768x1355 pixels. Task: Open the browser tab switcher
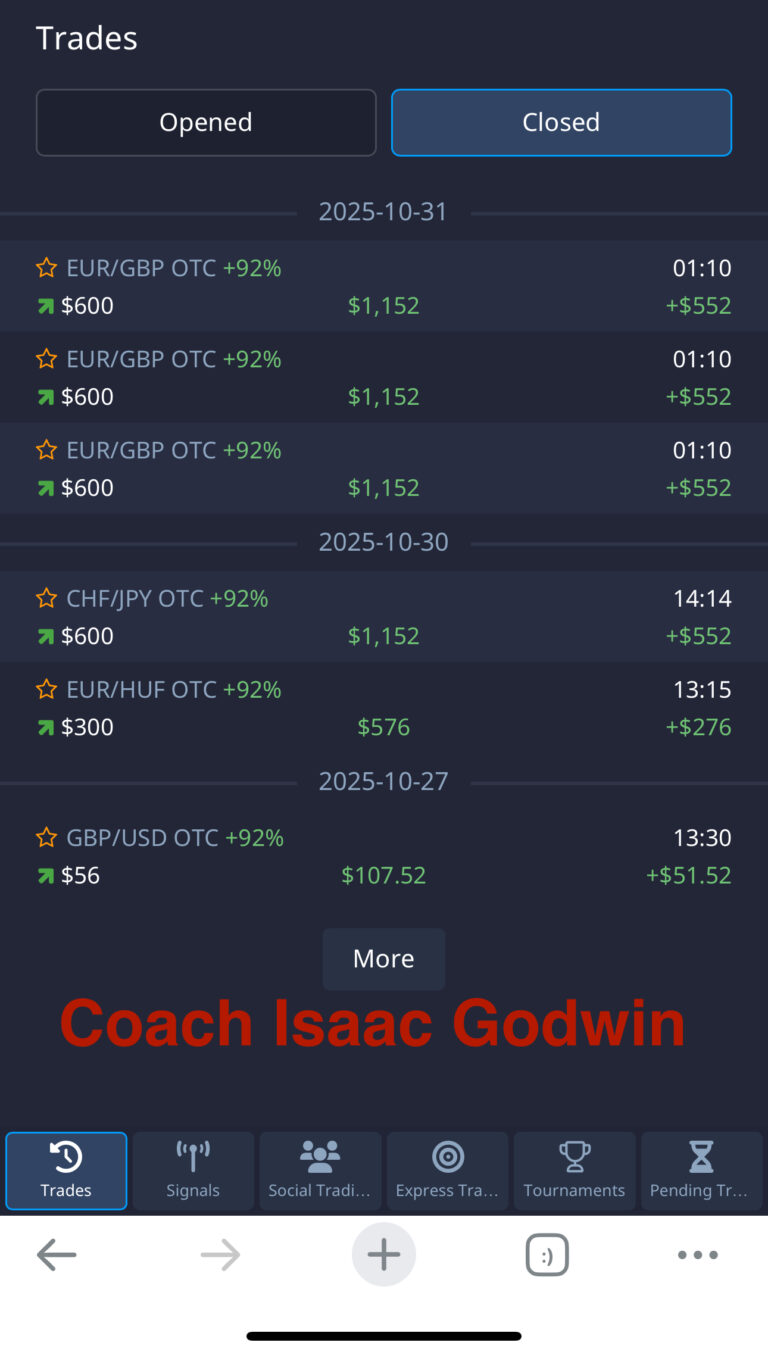point(547,1255)
